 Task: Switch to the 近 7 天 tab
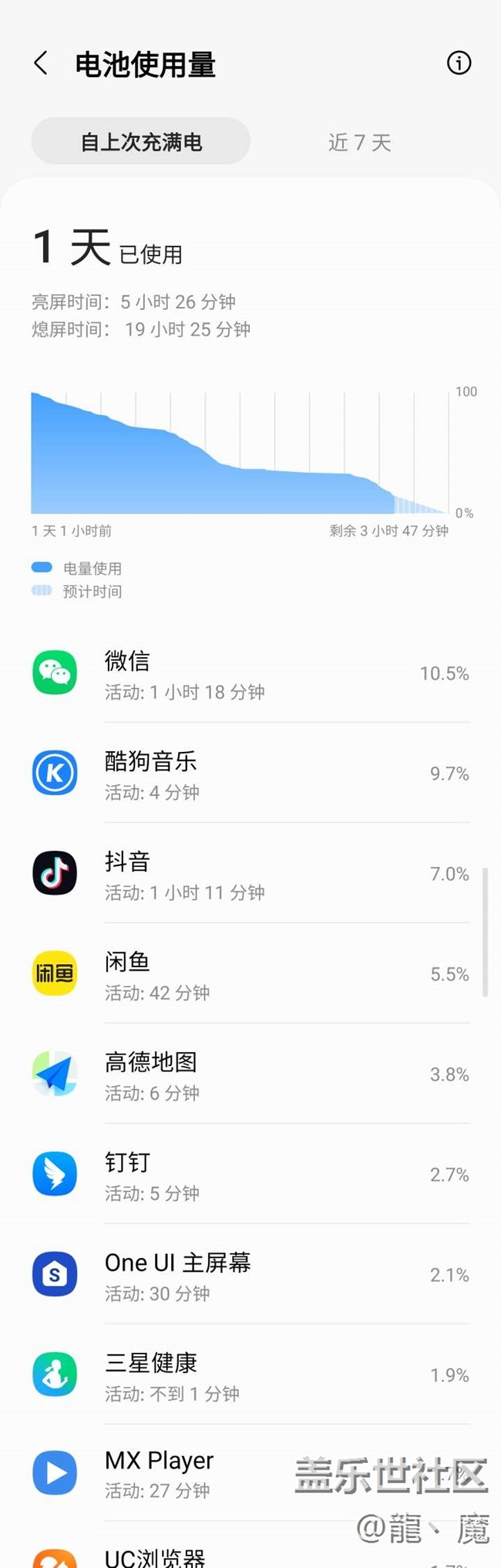point(360,142)
